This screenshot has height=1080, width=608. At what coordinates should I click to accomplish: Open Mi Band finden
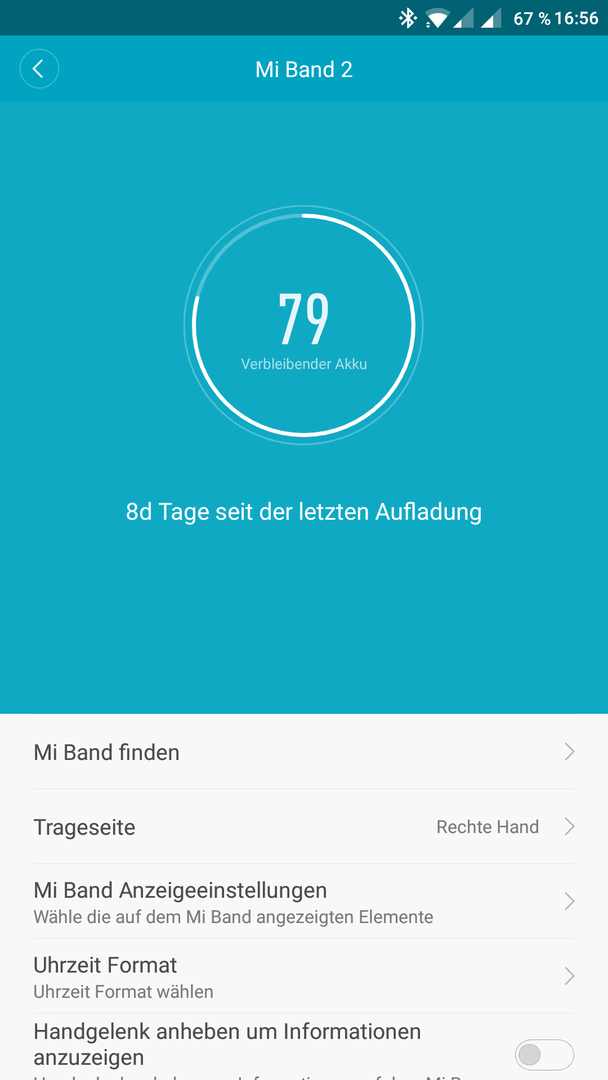(304, 752)
